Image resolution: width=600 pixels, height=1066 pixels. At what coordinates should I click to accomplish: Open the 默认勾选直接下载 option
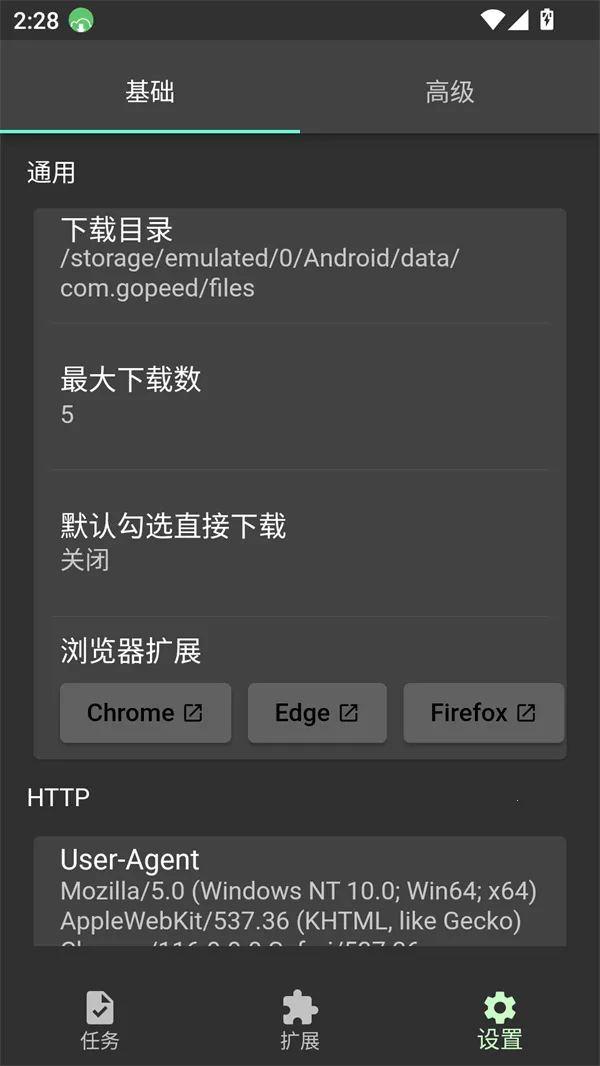[300, 542]
